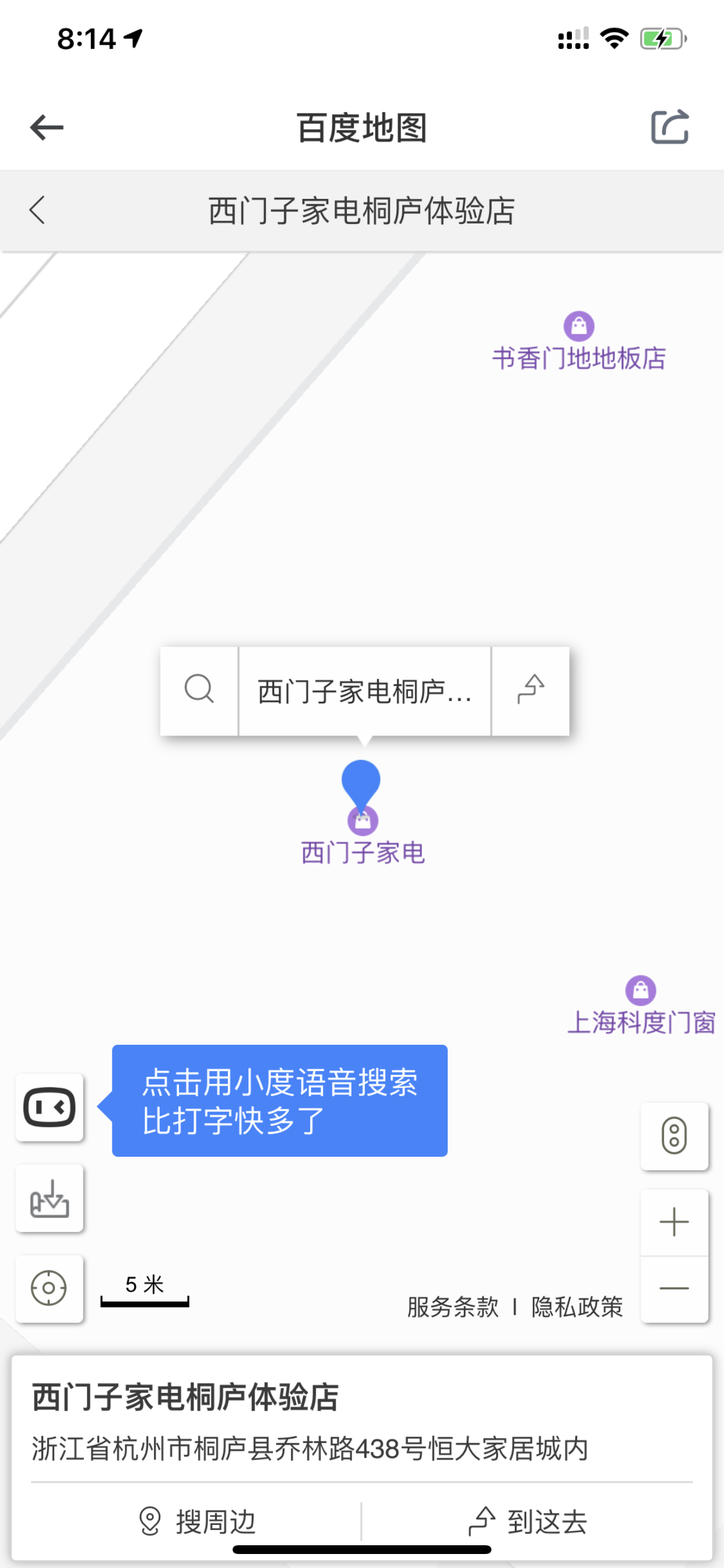
Task: Tap the search icon in the map popup
Action: [x=199, y=691]
